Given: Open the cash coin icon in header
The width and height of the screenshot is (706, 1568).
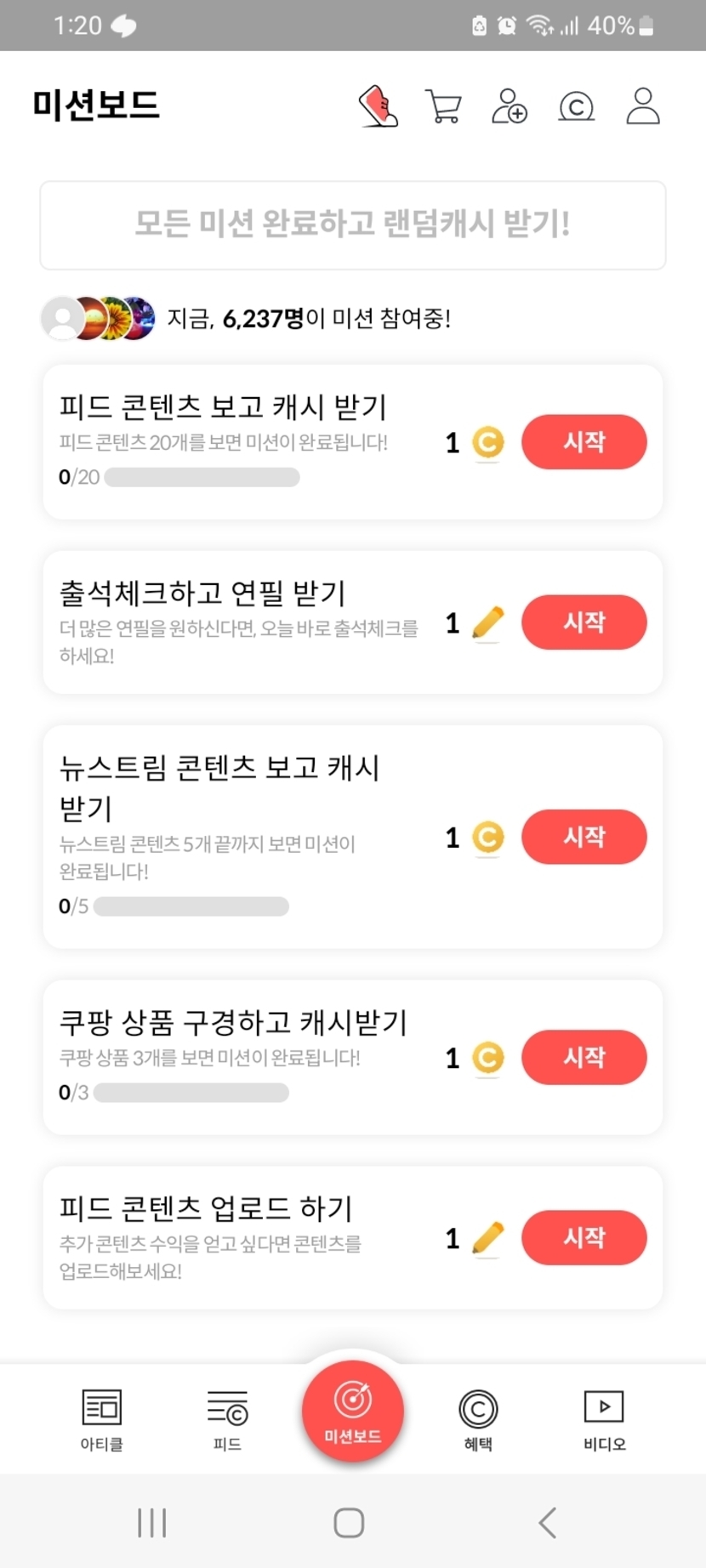Looking at the screenshot, I should pyautogui.click(x=576, y=107).
